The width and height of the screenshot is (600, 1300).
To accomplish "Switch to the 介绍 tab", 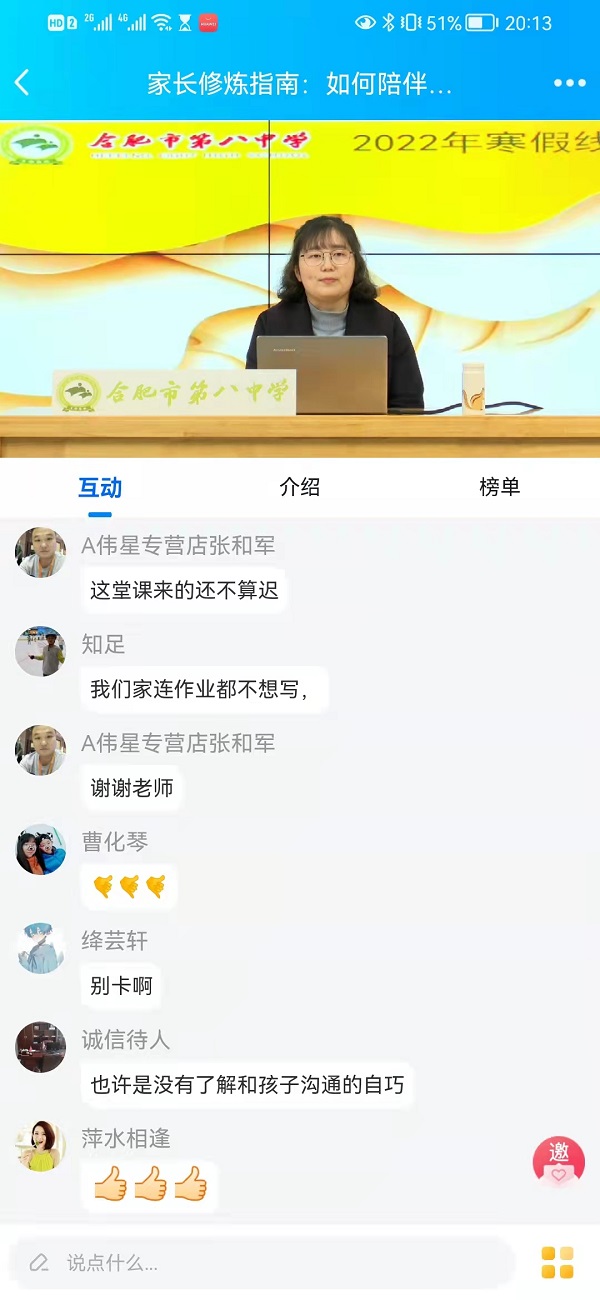I will coord(300,487).
